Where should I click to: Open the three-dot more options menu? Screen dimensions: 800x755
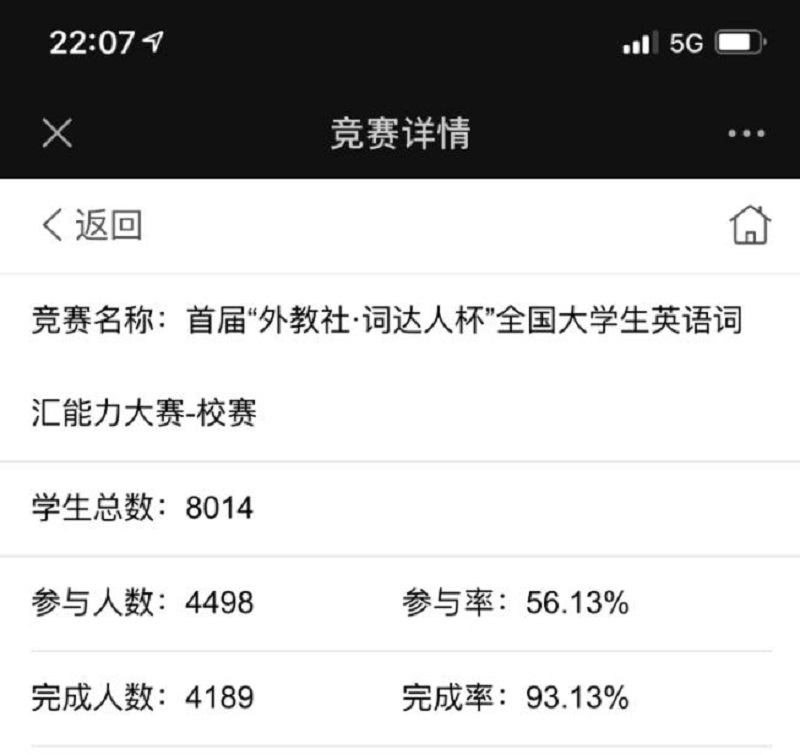pyautogui.click(x=746, y=134)
